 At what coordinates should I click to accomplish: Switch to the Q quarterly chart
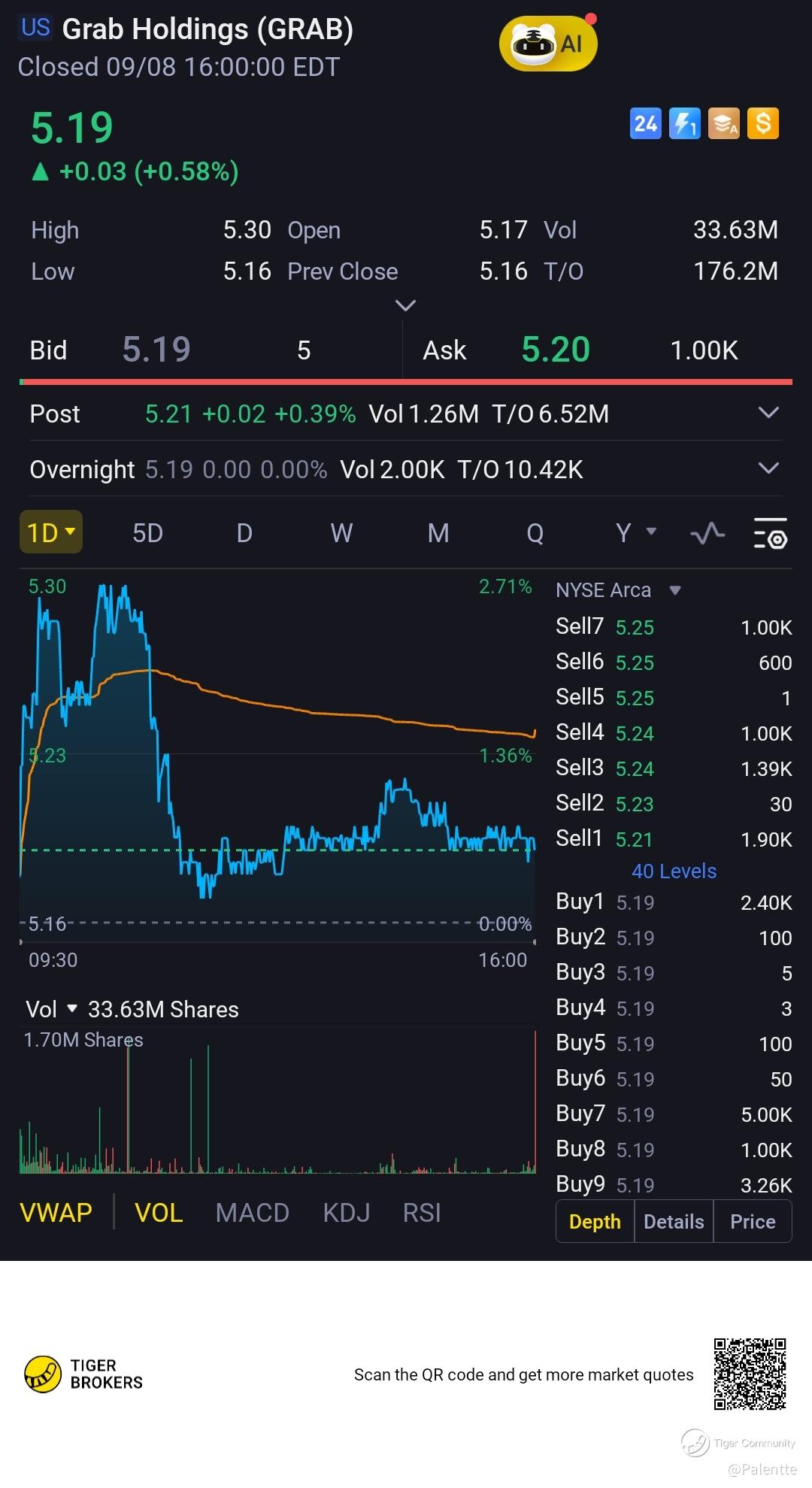[x=535, y=533]
